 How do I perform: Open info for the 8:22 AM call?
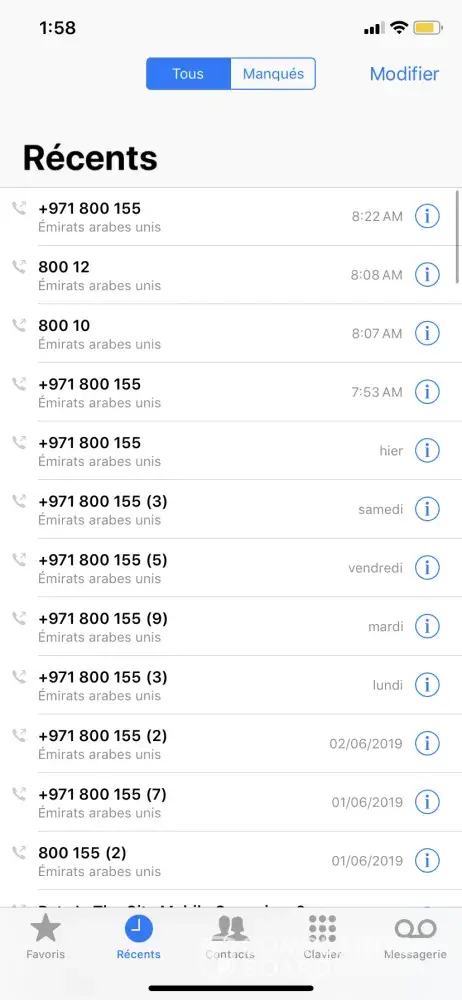tap(427, 217)
